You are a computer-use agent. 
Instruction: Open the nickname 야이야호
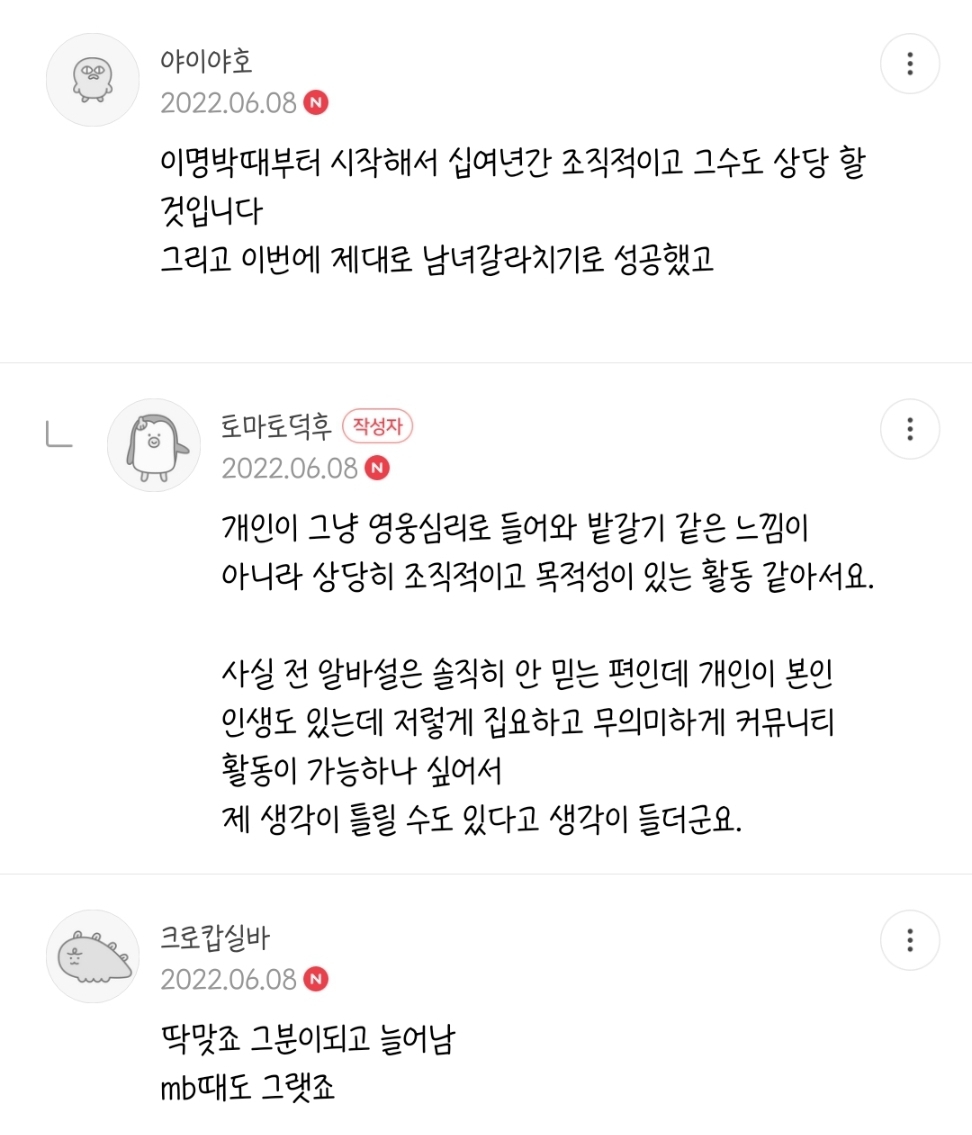coord(207,61)
